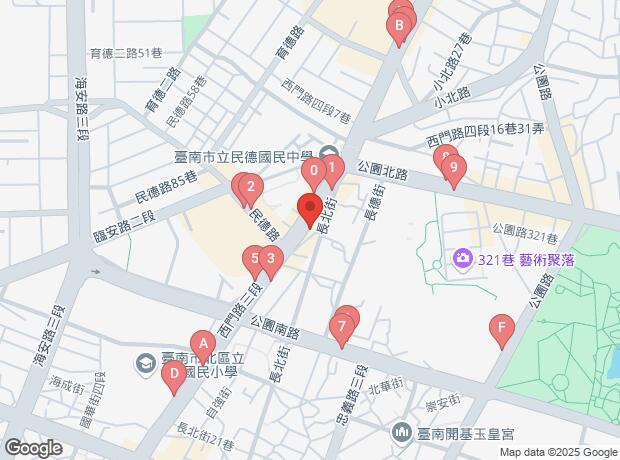Screen dimensions: 620x460
Task: Select the map marker labeled B
Action: (400, 27)
